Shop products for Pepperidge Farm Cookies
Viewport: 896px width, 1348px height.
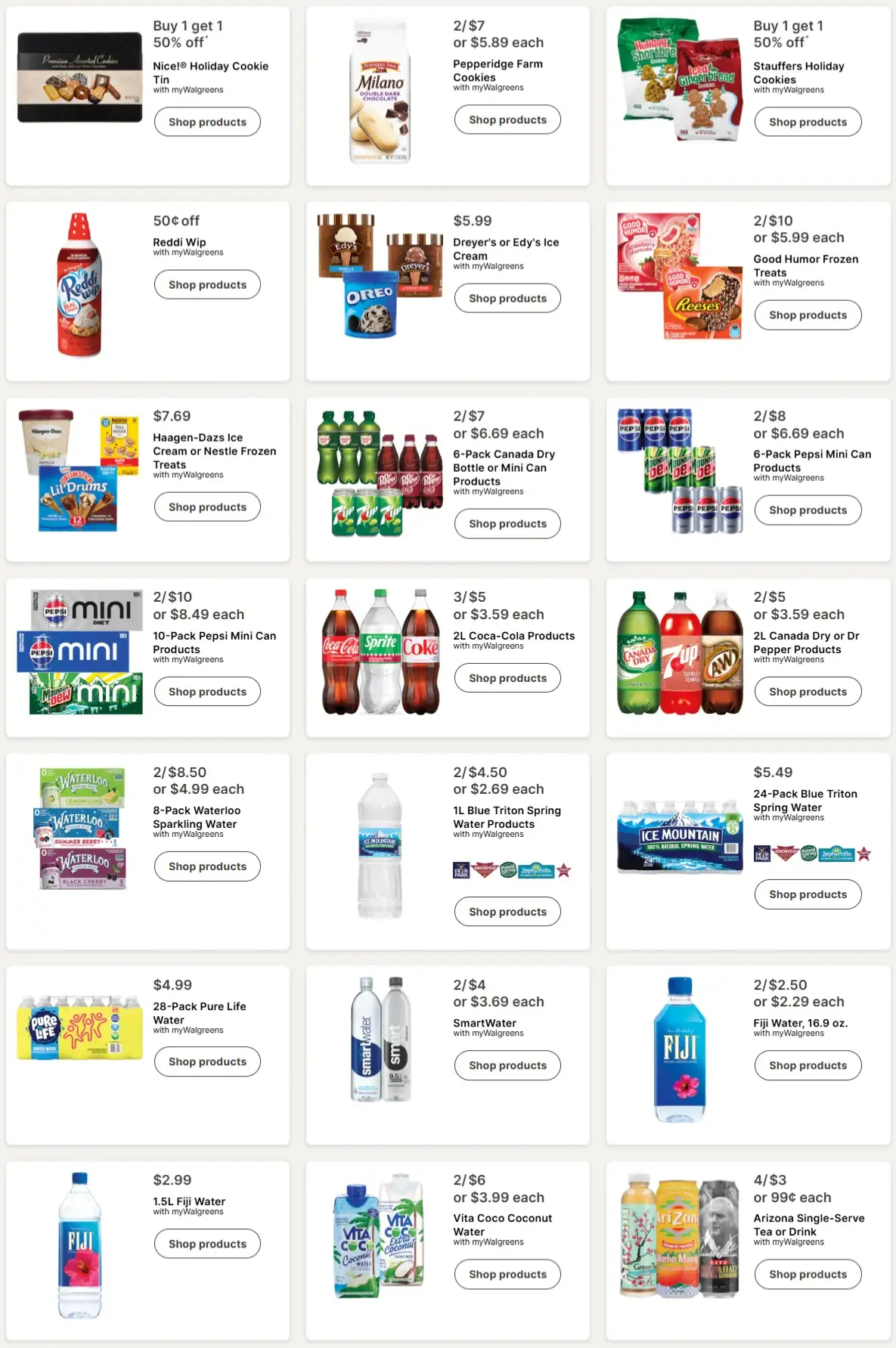(507, 119)
